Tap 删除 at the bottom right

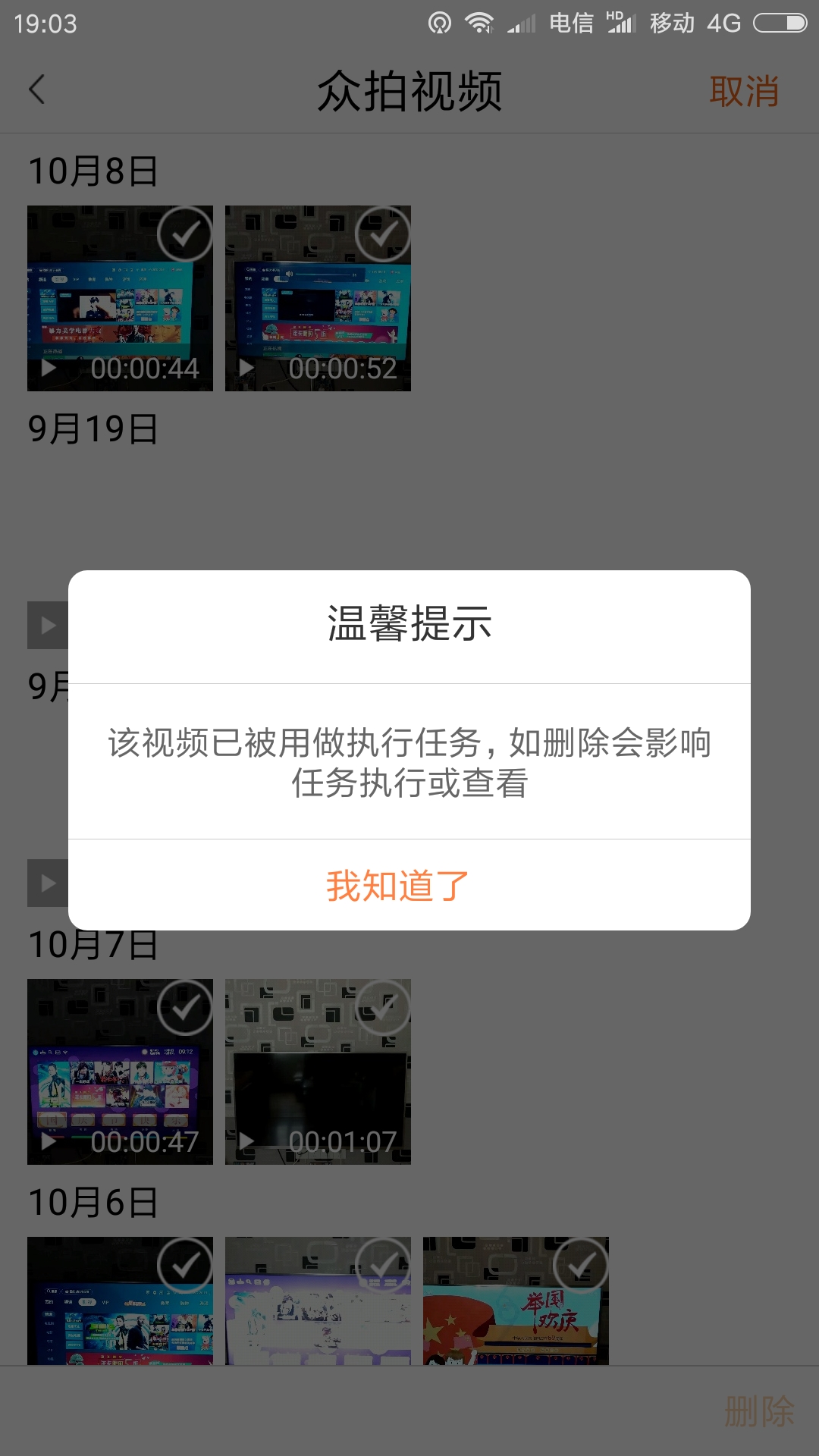758,1411
